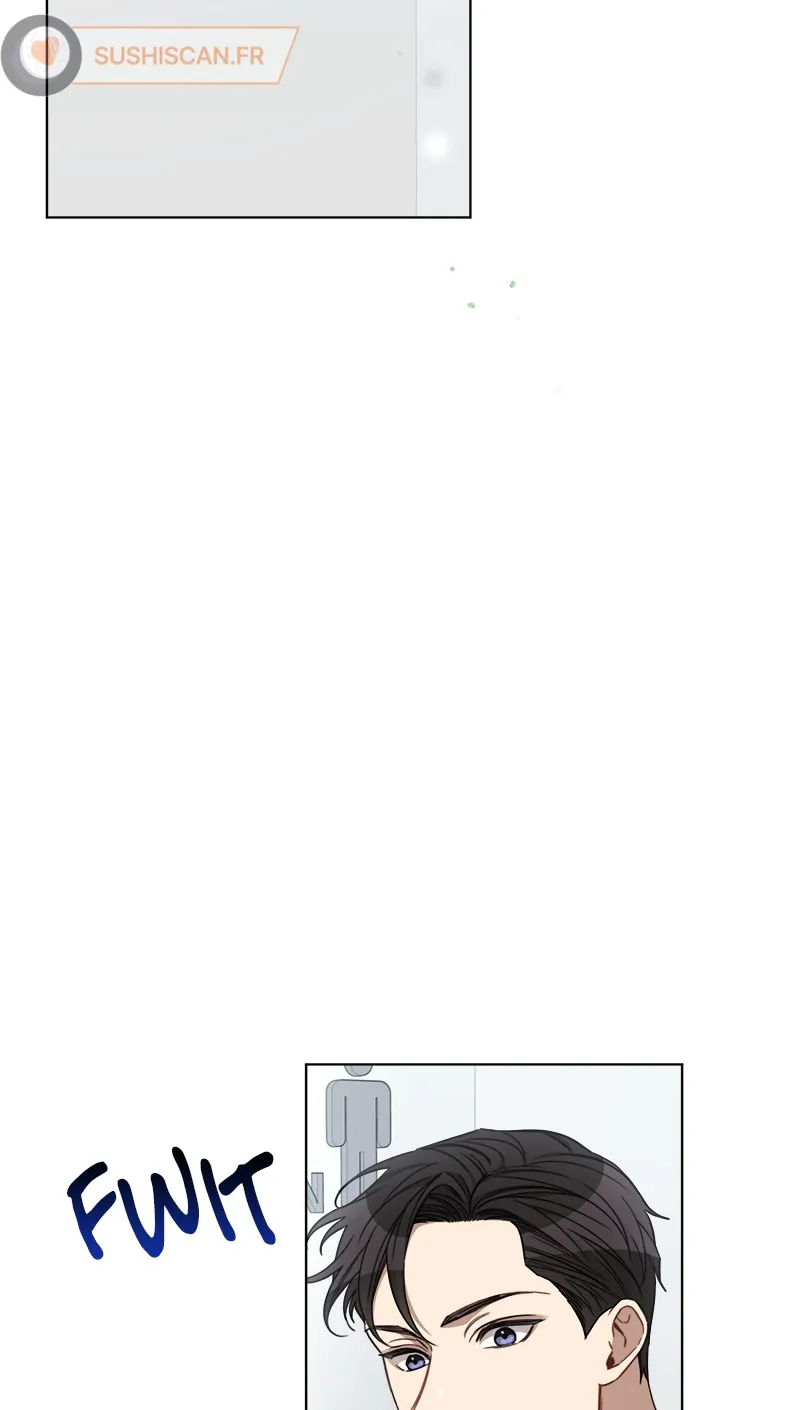Open the floating assistive touch button
Screen dimensions: 800x1410
[41, 55]
